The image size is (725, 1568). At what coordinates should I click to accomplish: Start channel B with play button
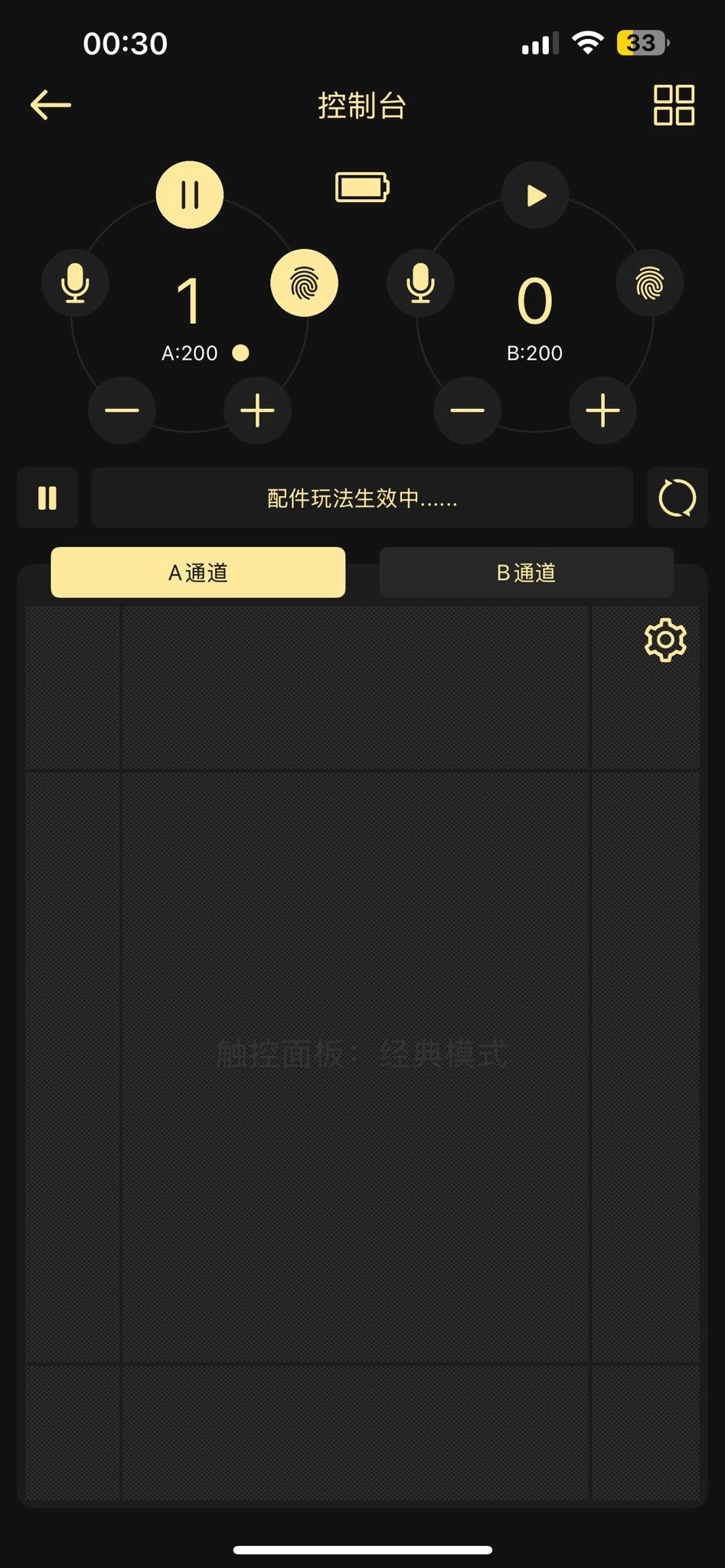535,195
